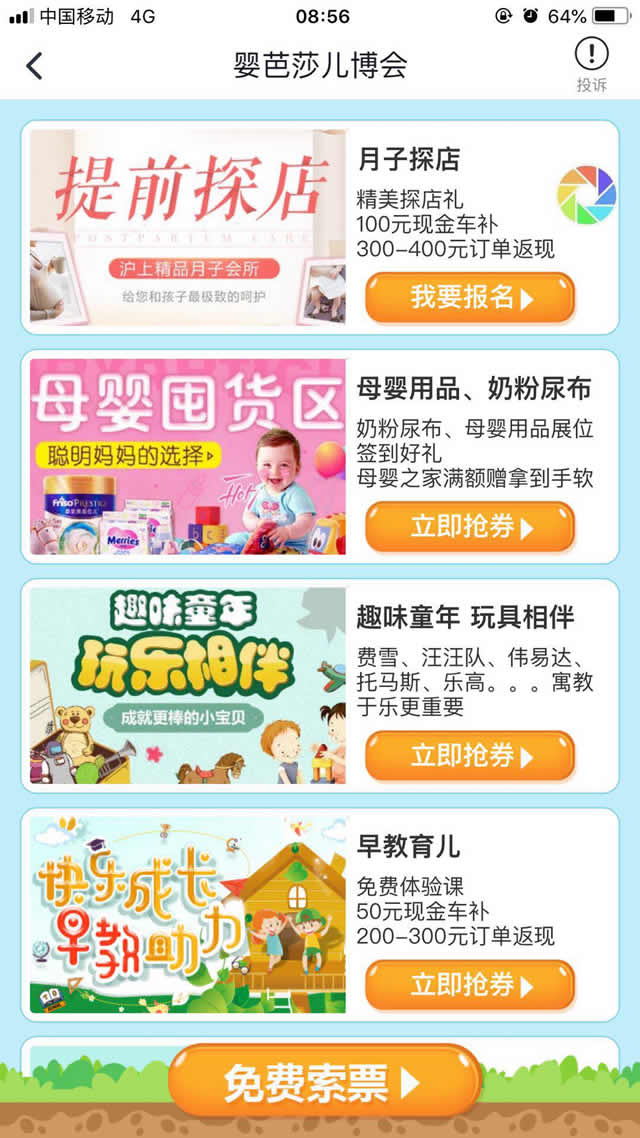
Task: Tap the 免费索票 button
Action: tap(324, 1081)
